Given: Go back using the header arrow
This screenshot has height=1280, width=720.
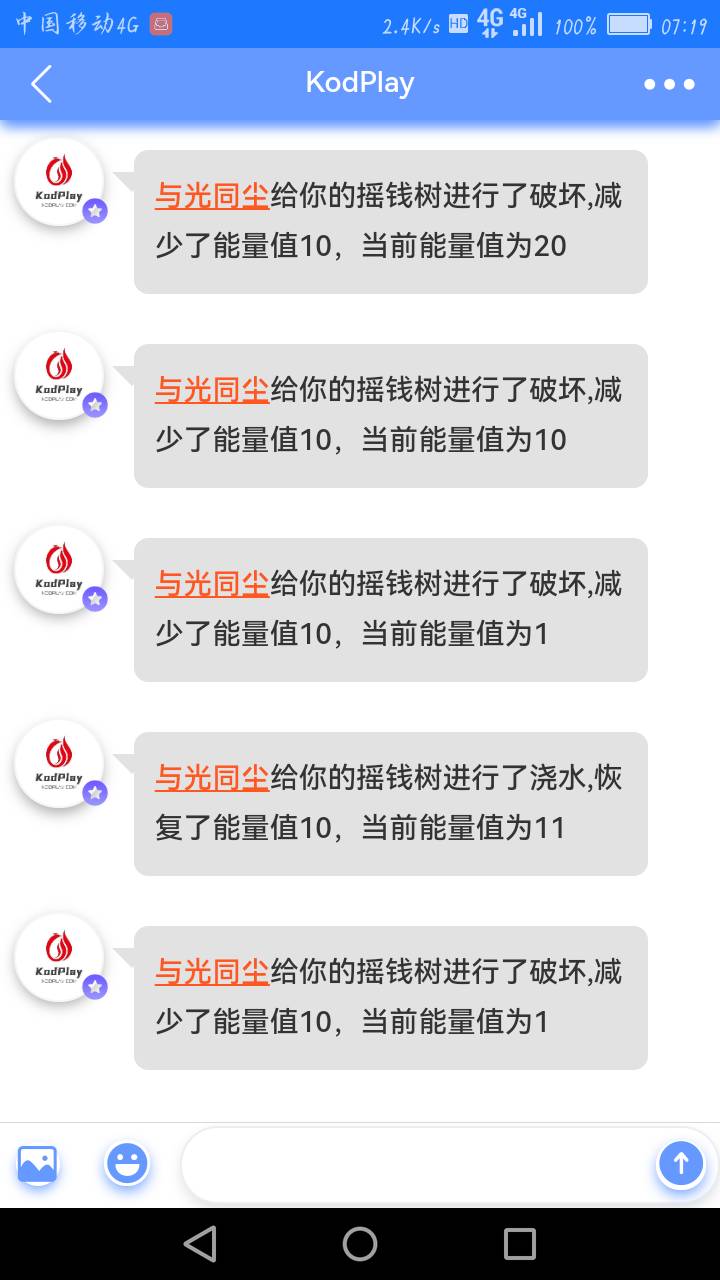Looking at the screenshot, I should click(41, 84).
